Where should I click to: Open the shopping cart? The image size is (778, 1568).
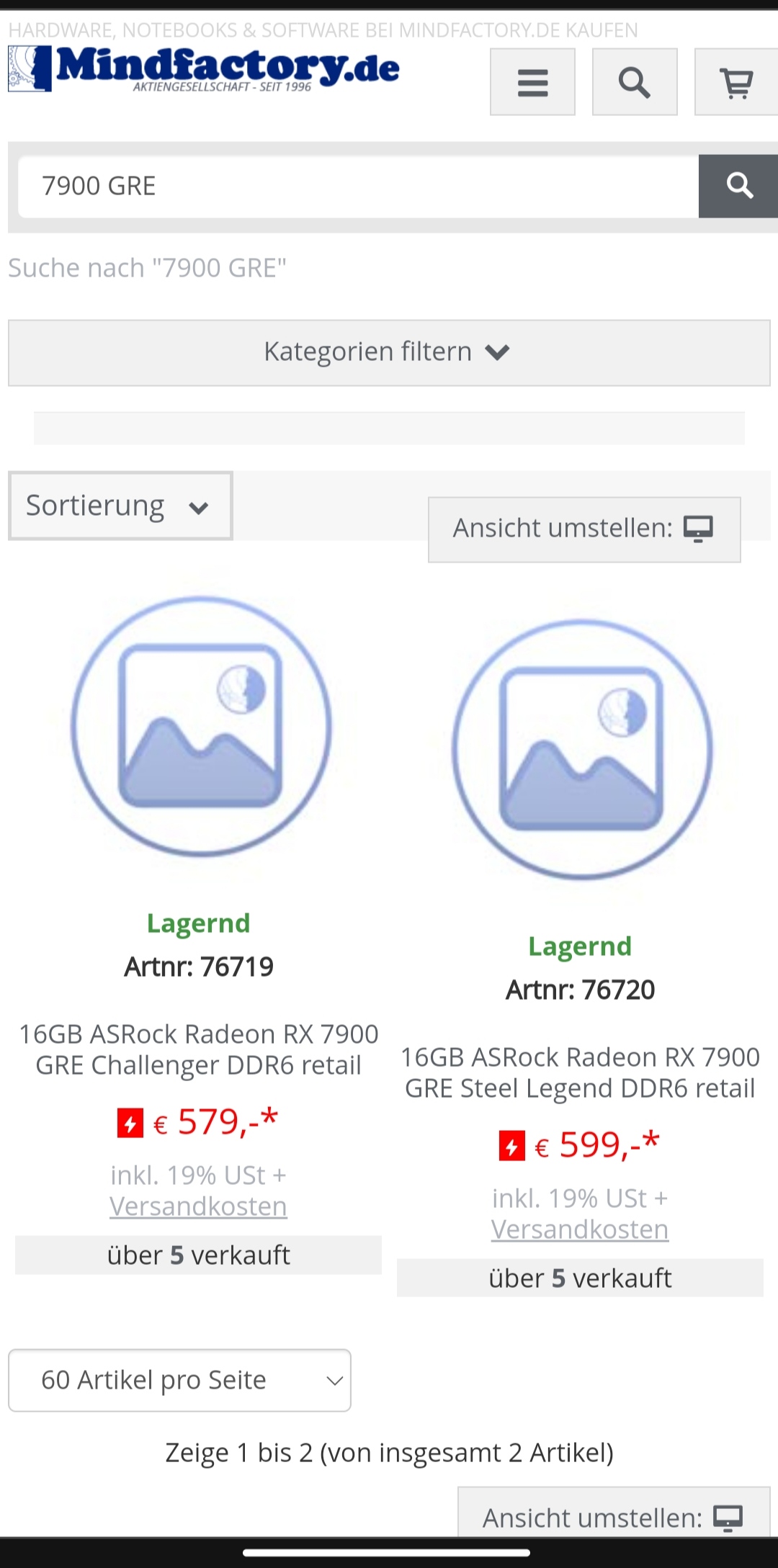(x=736, y=82)
